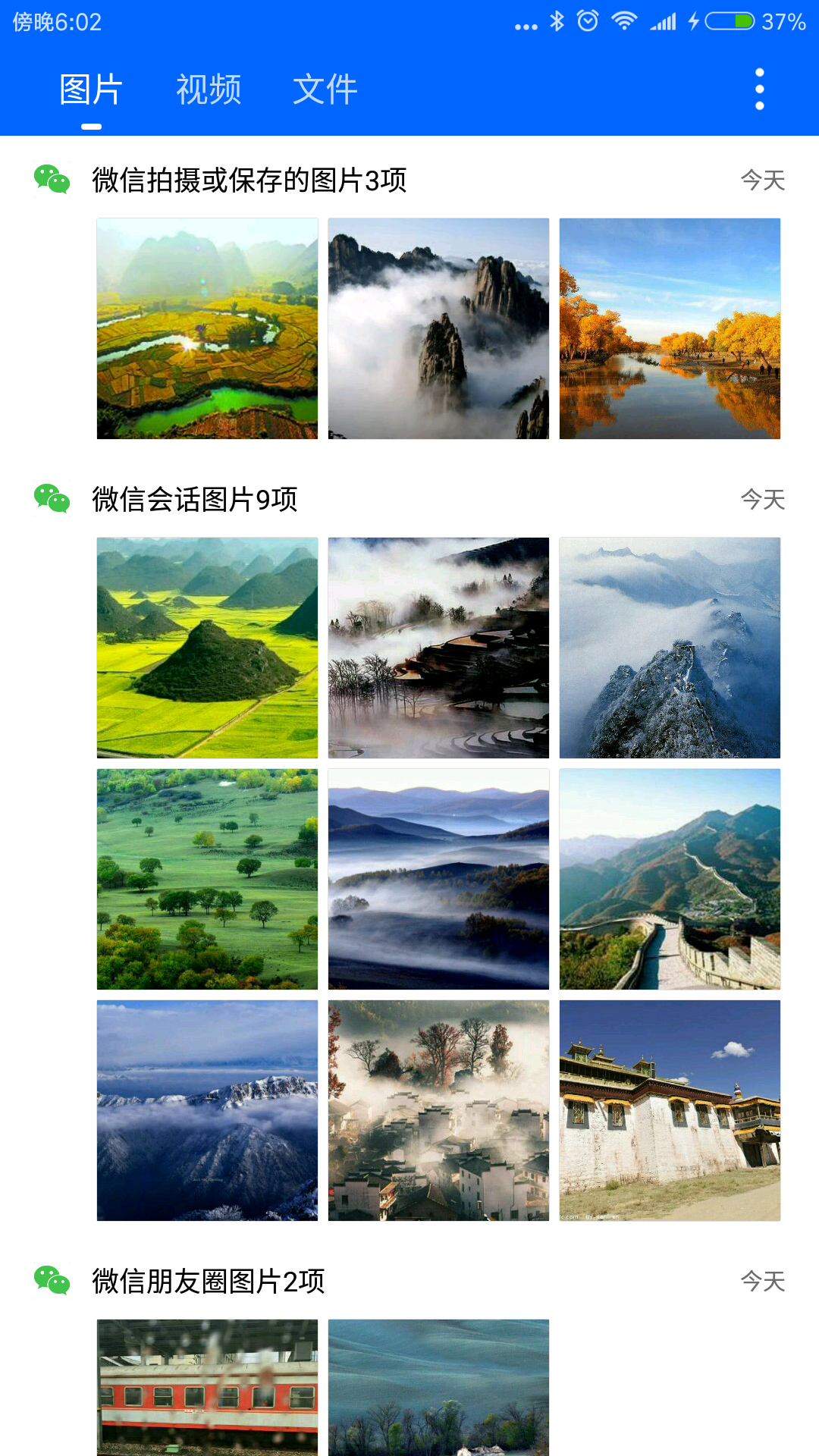Click the WeChat icon beside the saved images section

point(50,180)
